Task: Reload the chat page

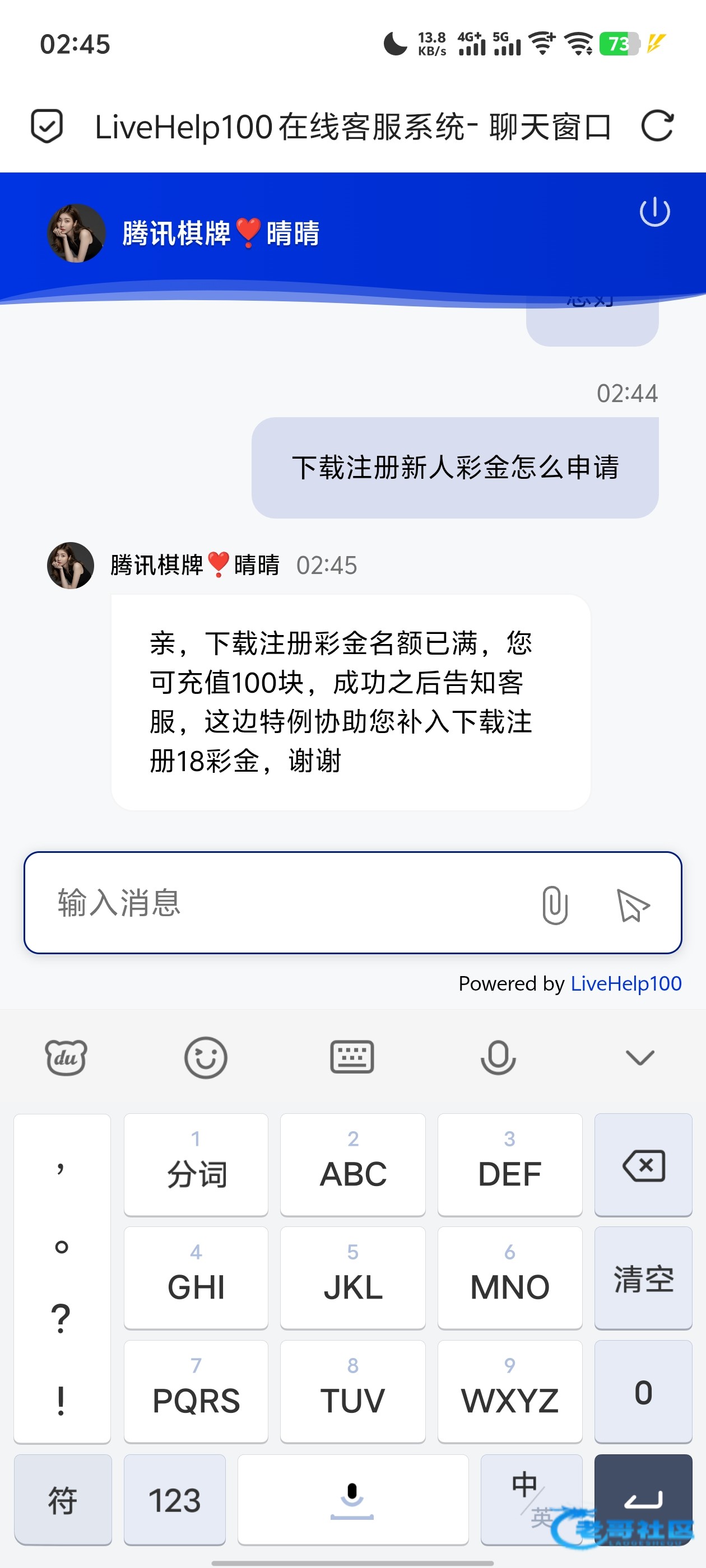Action: tap(657, 127)
